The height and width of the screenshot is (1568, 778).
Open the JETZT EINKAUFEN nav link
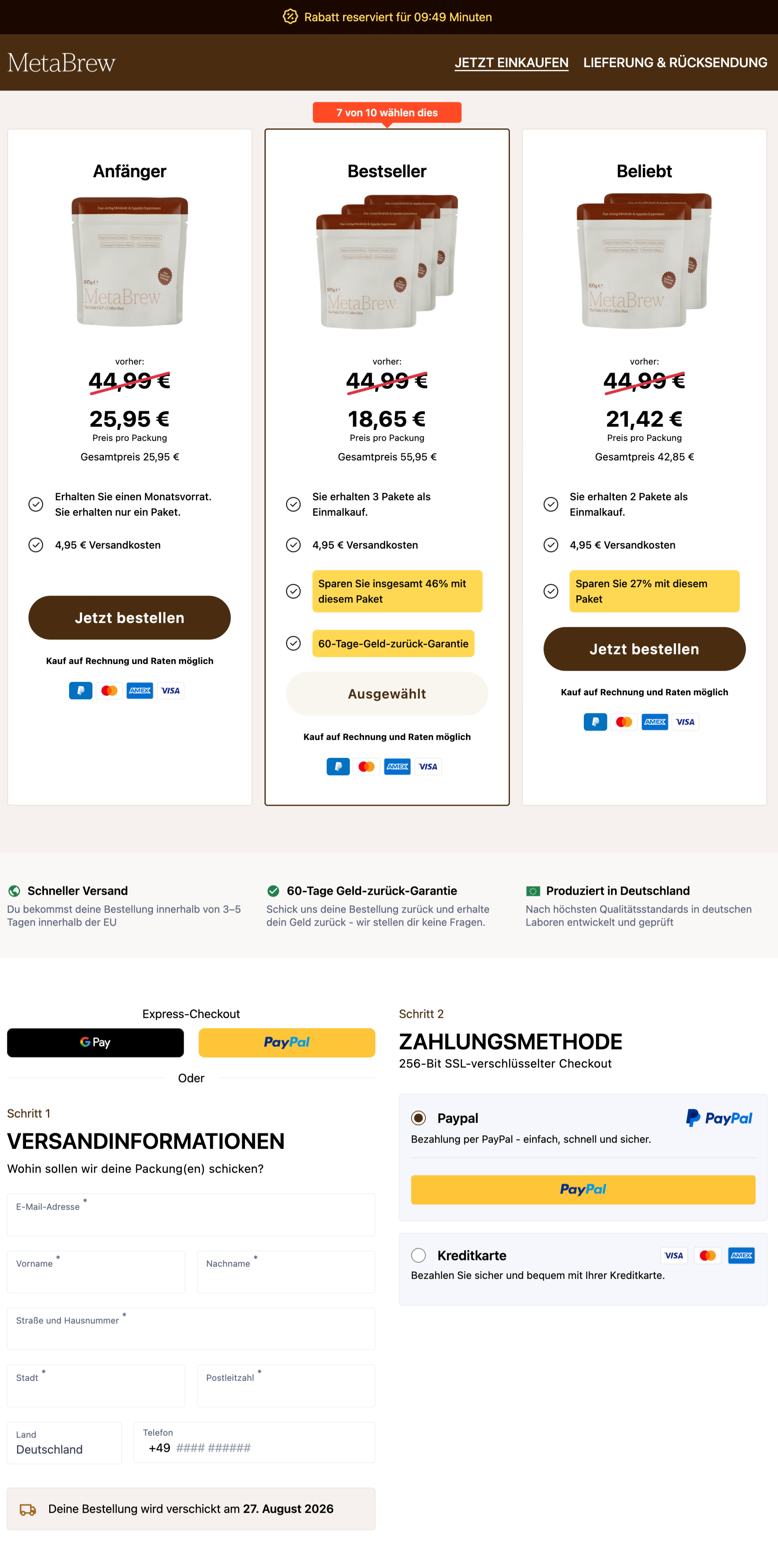point(511,63)
